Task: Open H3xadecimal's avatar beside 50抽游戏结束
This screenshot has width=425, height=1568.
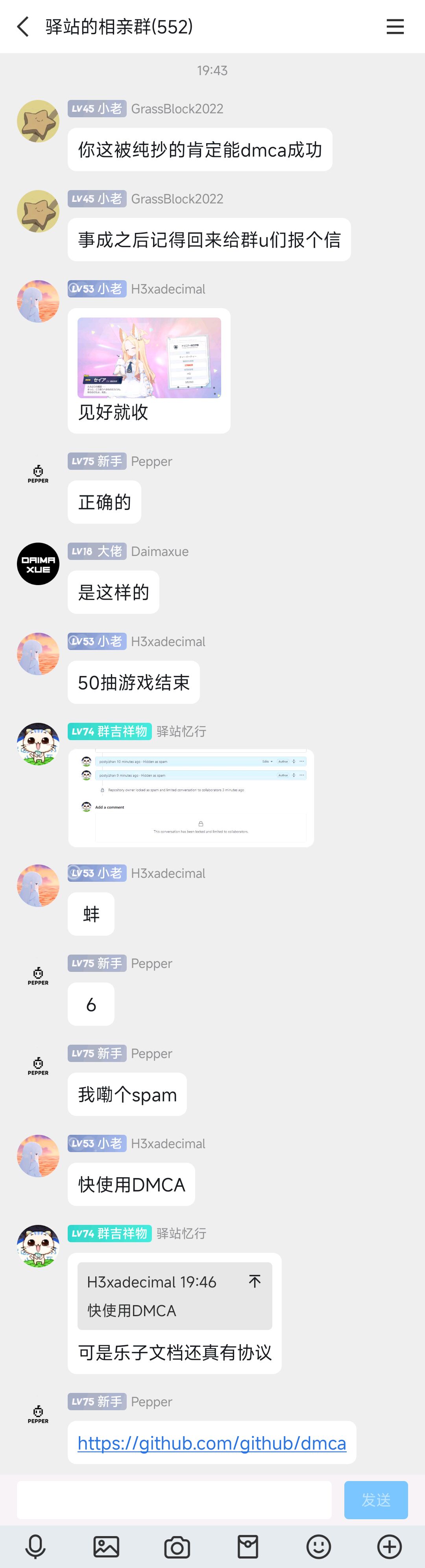Action: coord(38,654)
